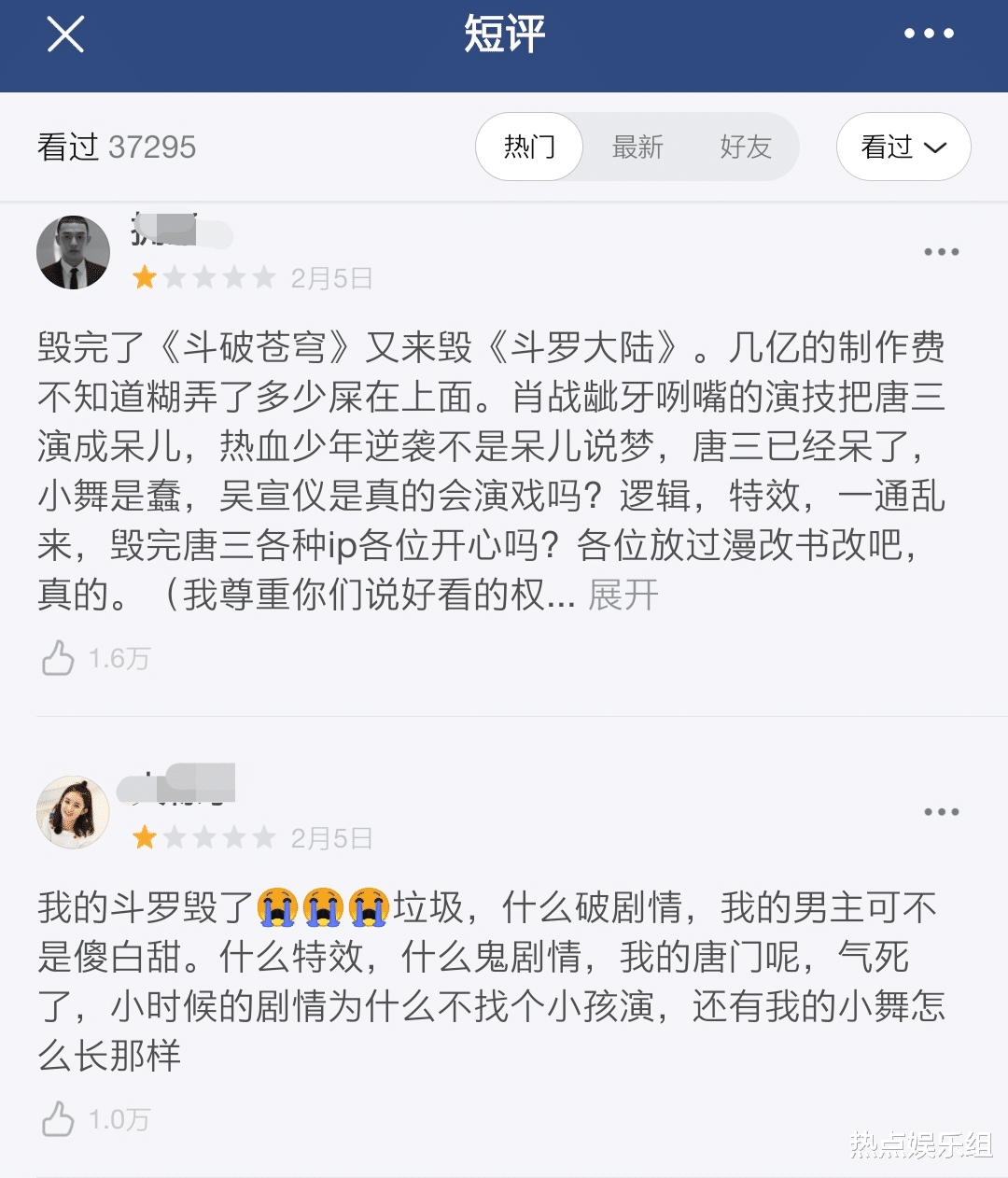Screen dimensions: 1008x1178
Task: Open the top-right more options menu
Action: (x=930, y=34)
